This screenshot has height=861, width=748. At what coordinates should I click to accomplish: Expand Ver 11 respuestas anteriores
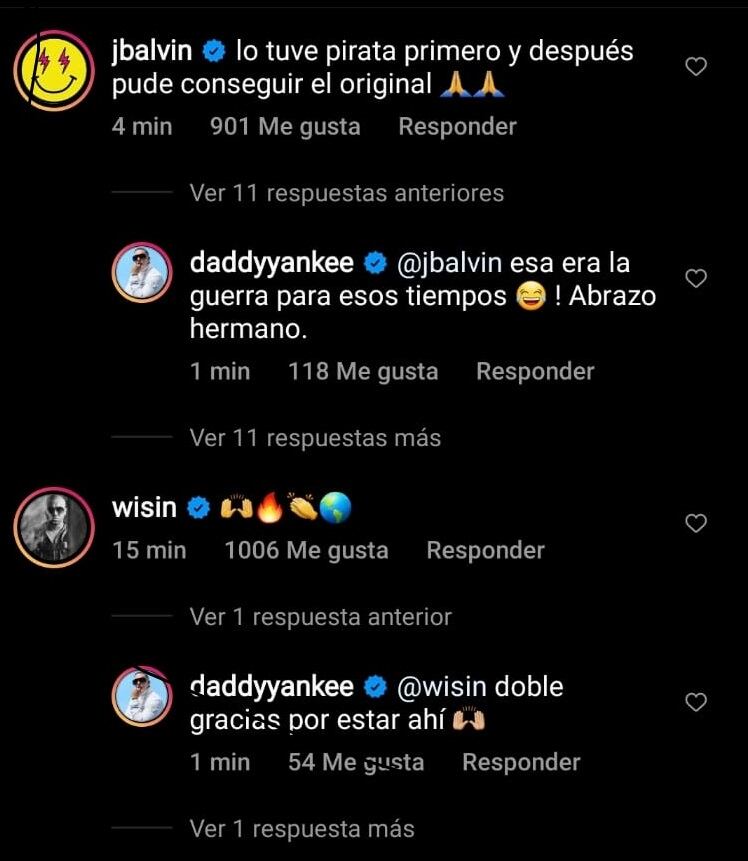346,193
